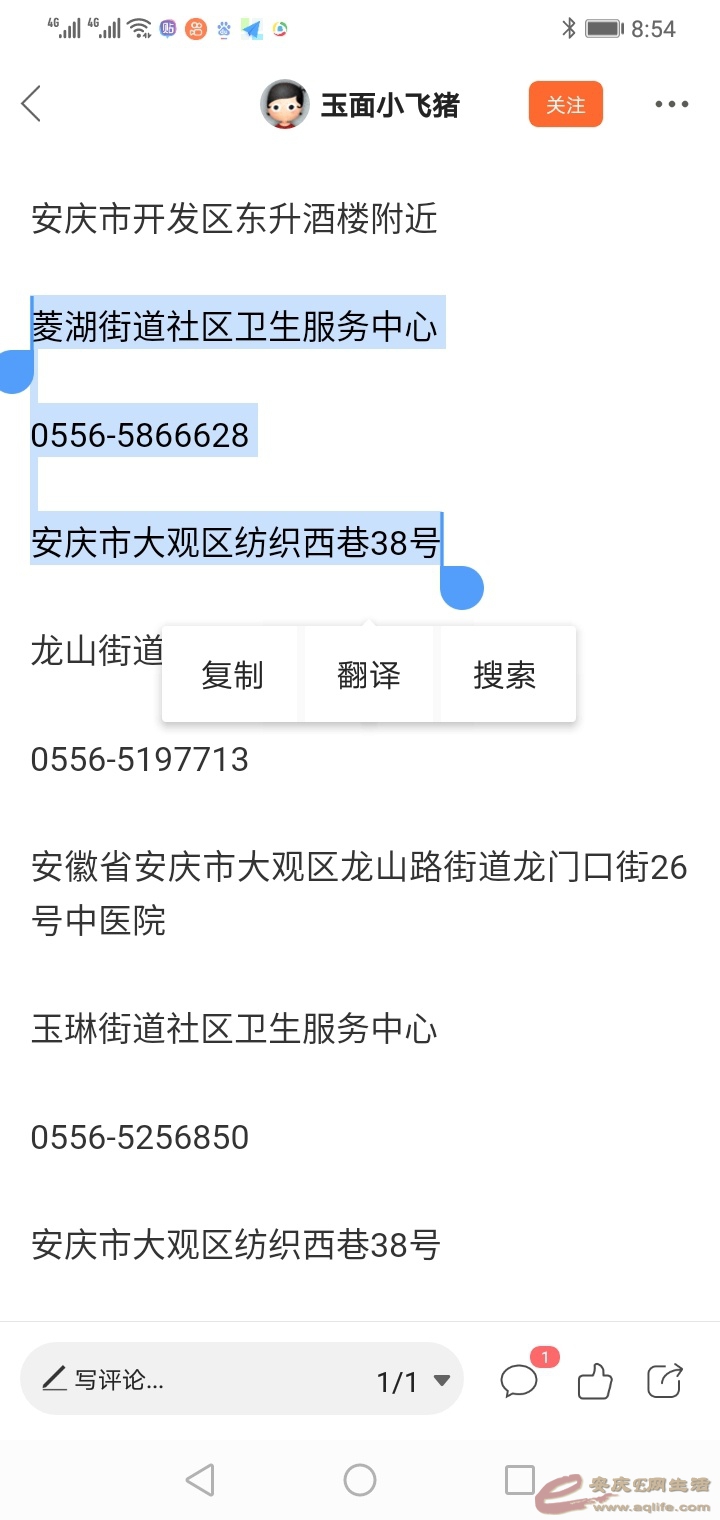Share the post with the share icon
Image resolution: width=720 pixels, height=1520 pixels.
(664, 1380)
